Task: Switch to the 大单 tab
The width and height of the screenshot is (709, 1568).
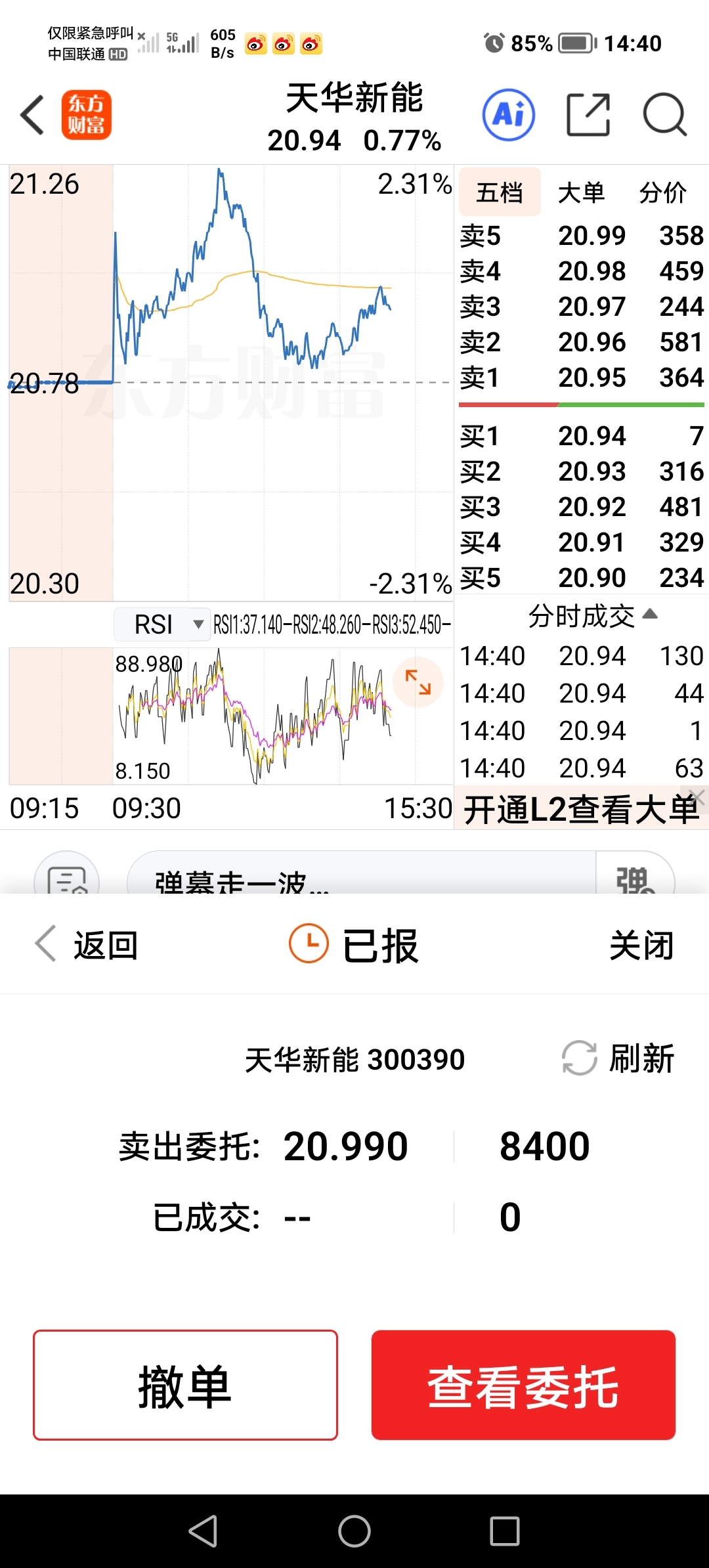Action: tap(581, 192)
